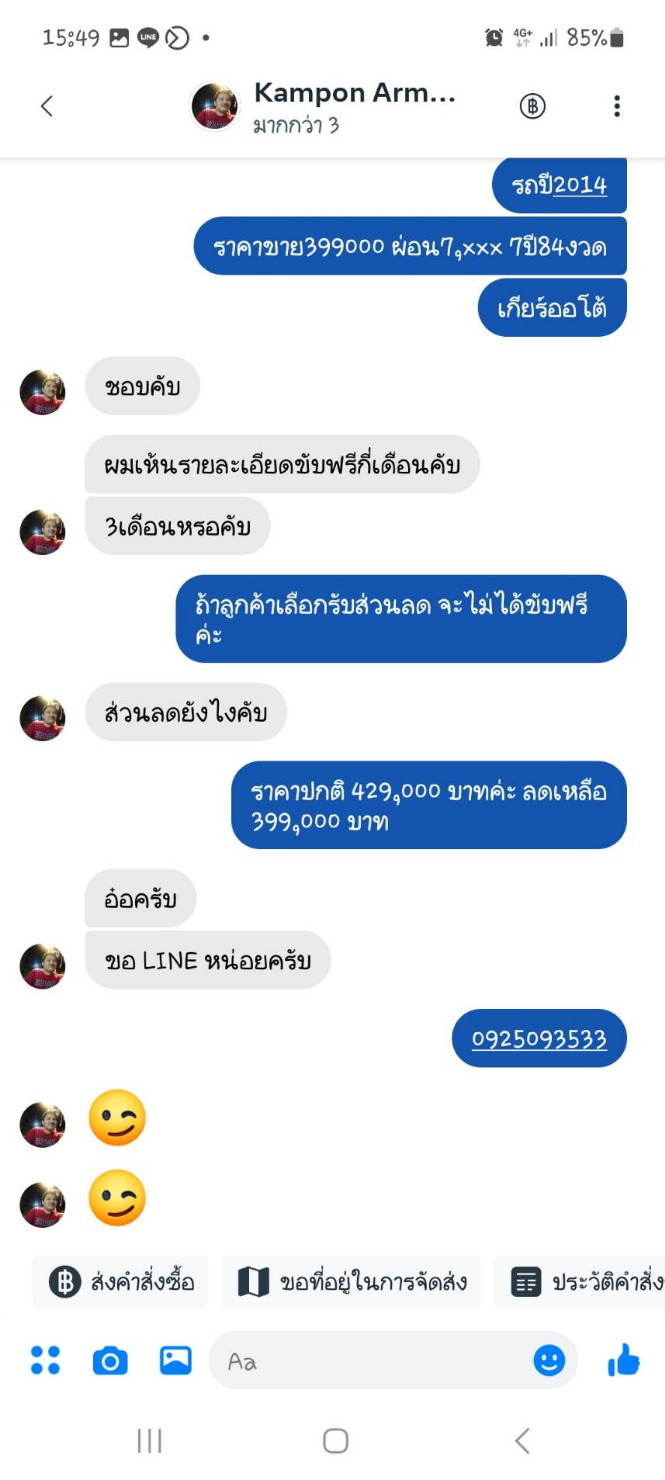The image size is (665, 1480).
Task: Go back from the Kampon Arm chat
Action: point(46,107)
